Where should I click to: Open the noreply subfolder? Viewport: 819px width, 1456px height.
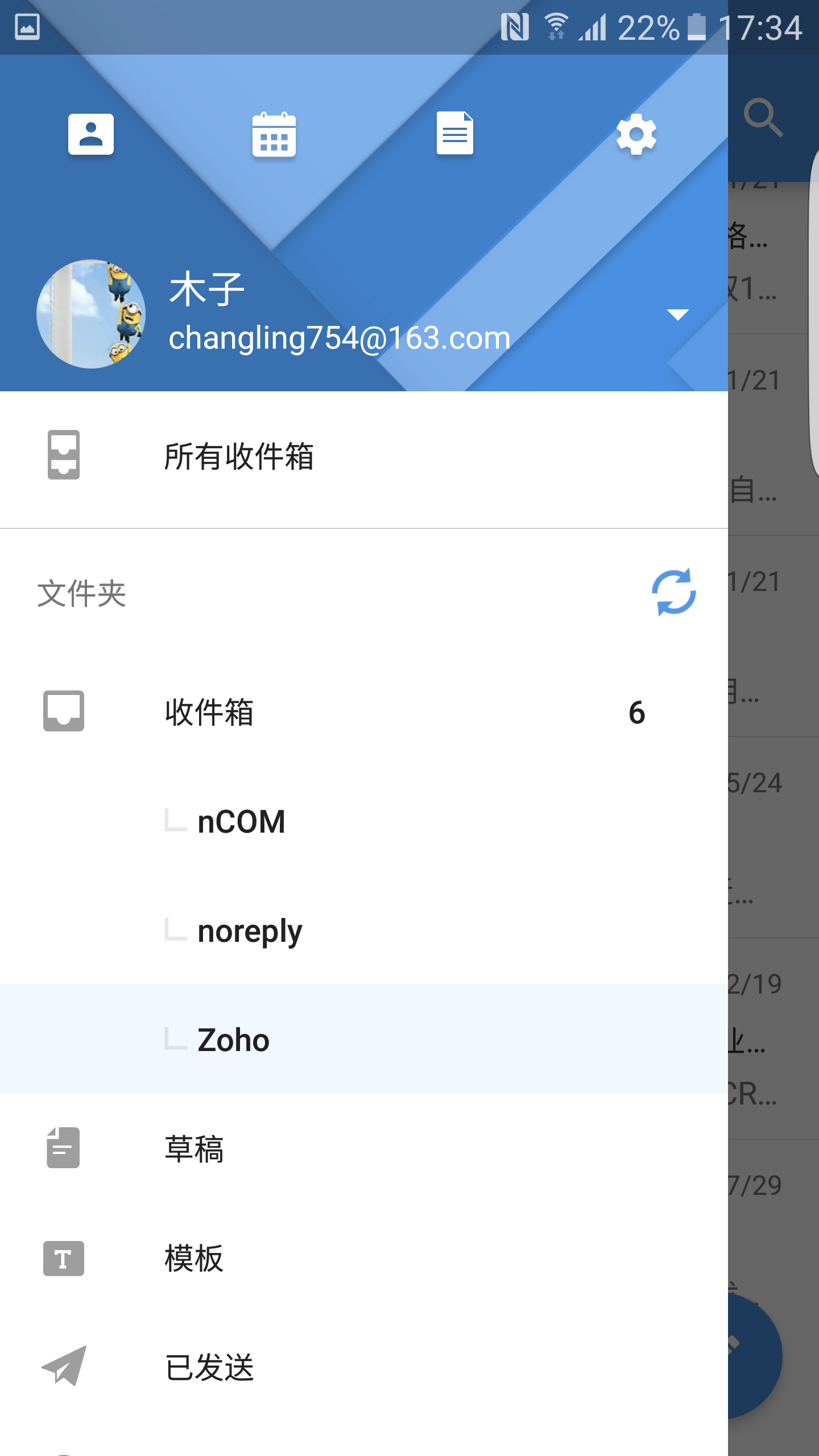250,931
